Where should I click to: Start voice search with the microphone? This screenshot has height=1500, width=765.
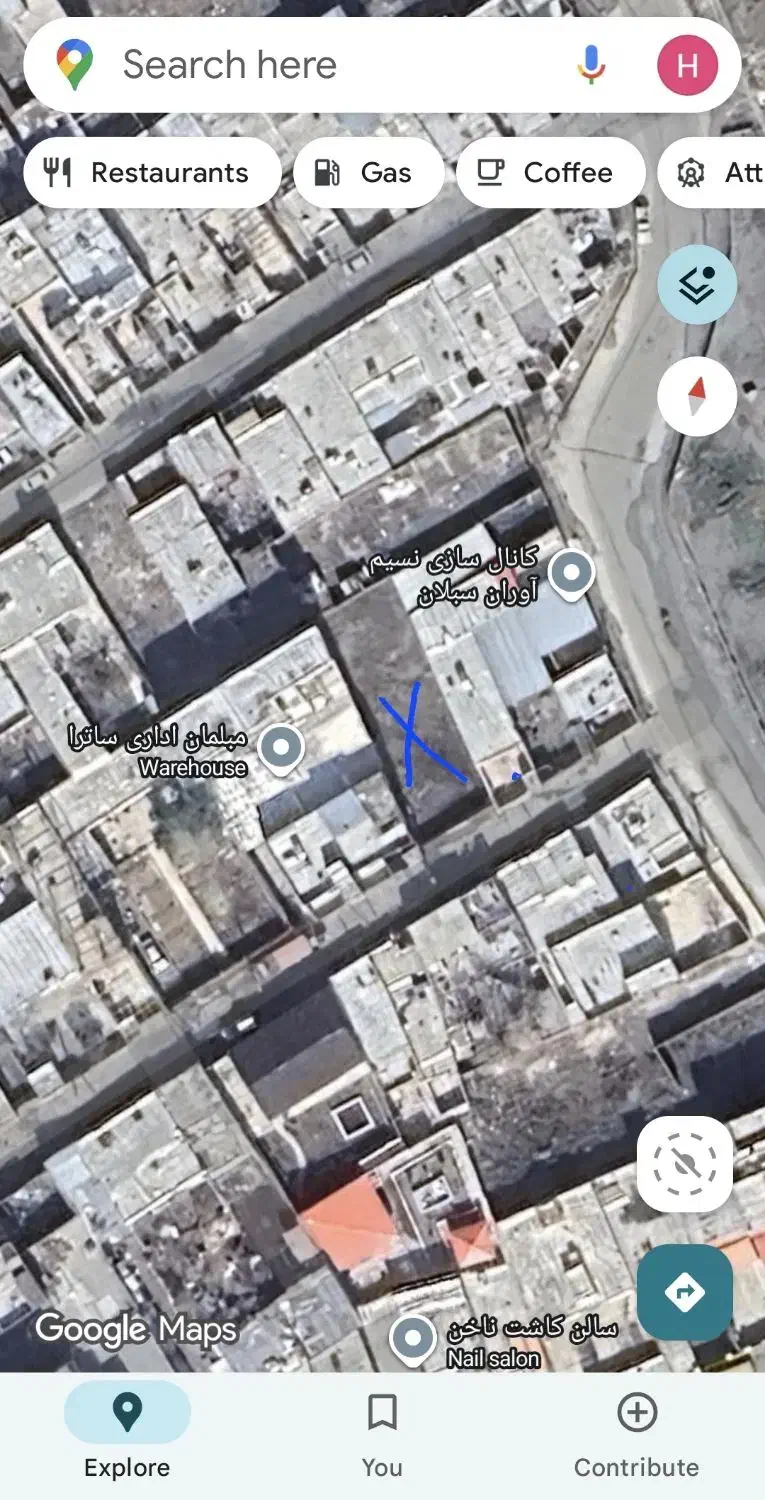click(x=591, y=66)
